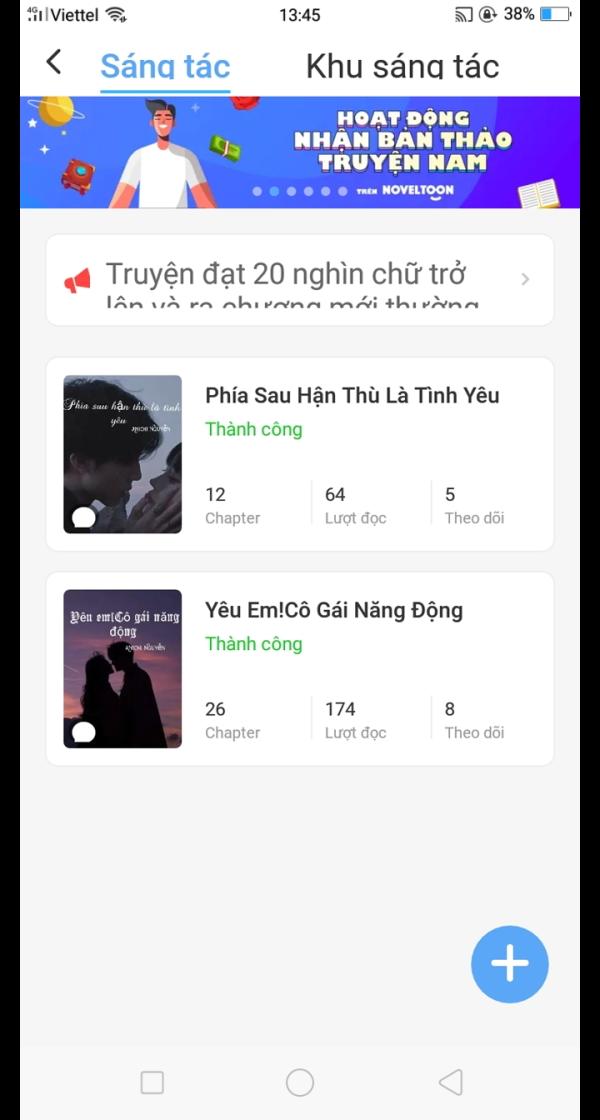Open the Hoạt động nhận bản thảo banner
Screen dimensions: 600x1120
pyautogui.click(x=300, y=152)
